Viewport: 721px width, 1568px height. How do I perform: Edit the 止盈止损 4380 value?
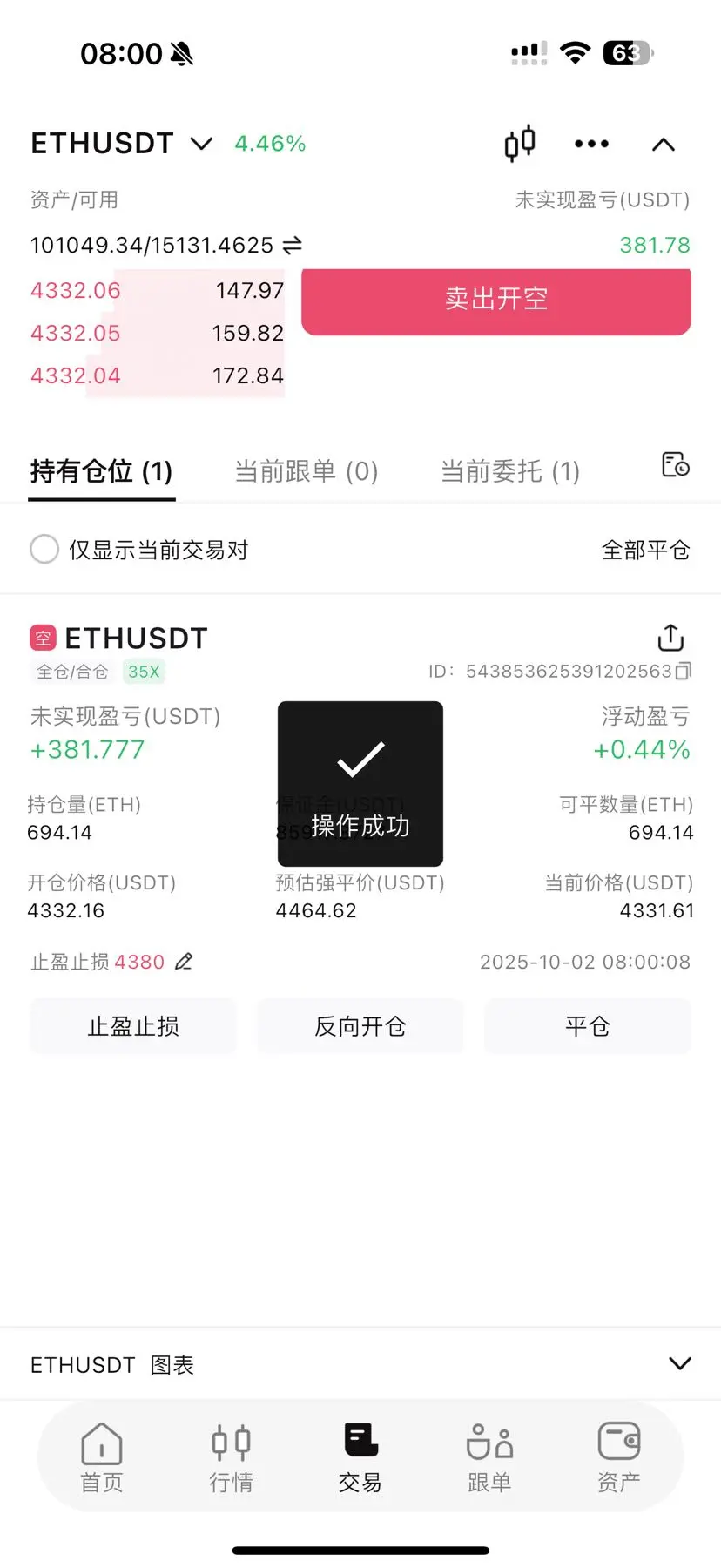coord(184,962)
